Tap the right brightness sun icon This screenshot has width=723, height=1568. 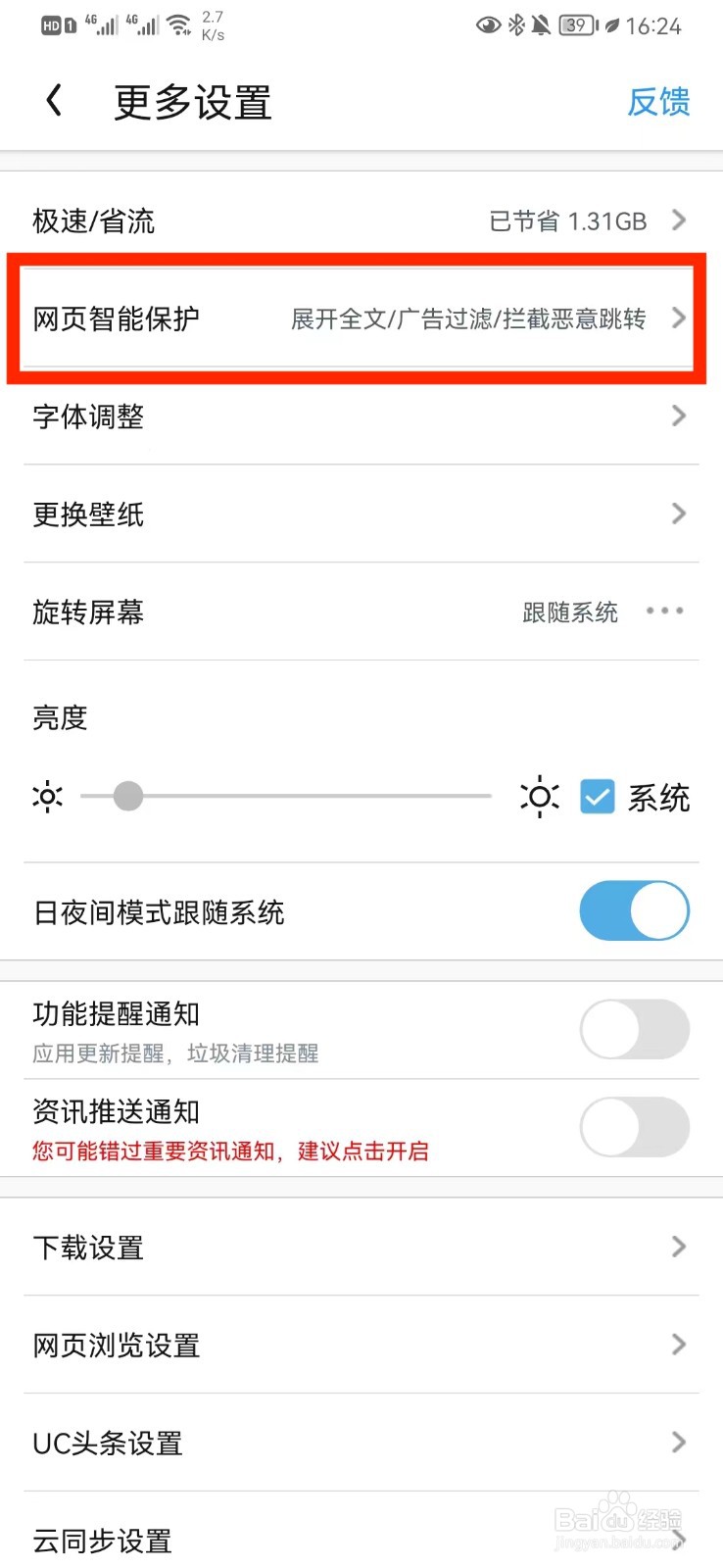tap(539, 796)
